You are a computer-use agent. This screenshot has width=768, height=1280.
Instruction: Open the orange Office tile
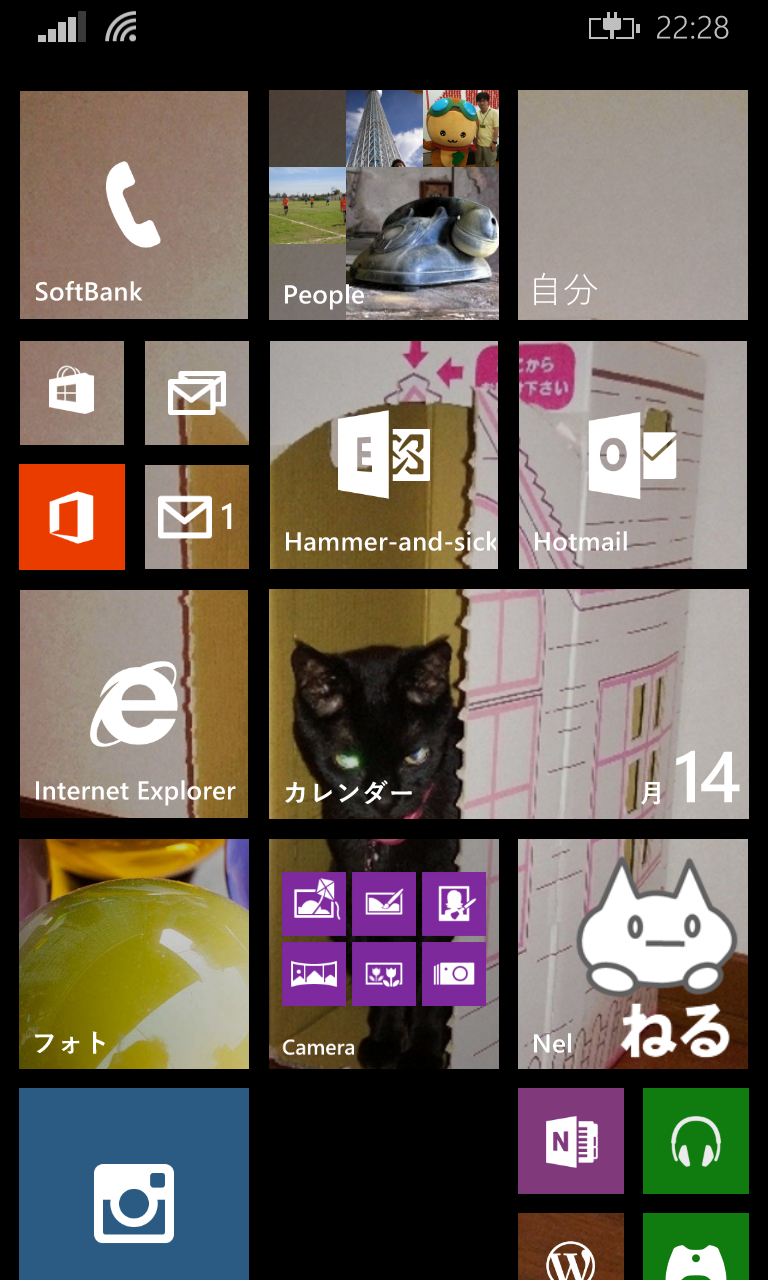click(x=72, y=517)
